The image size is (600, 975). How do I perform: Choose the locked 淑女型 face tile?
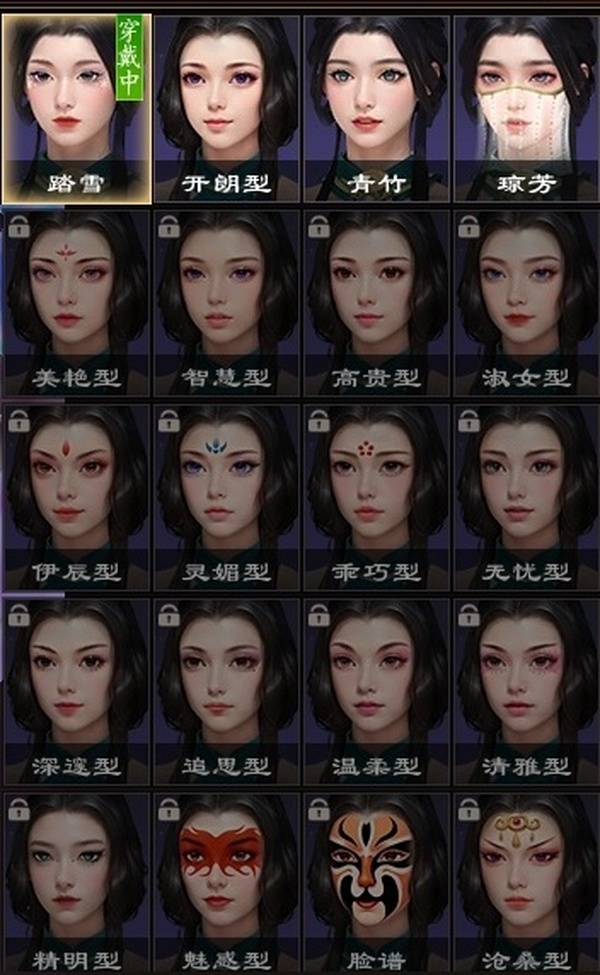527,303
